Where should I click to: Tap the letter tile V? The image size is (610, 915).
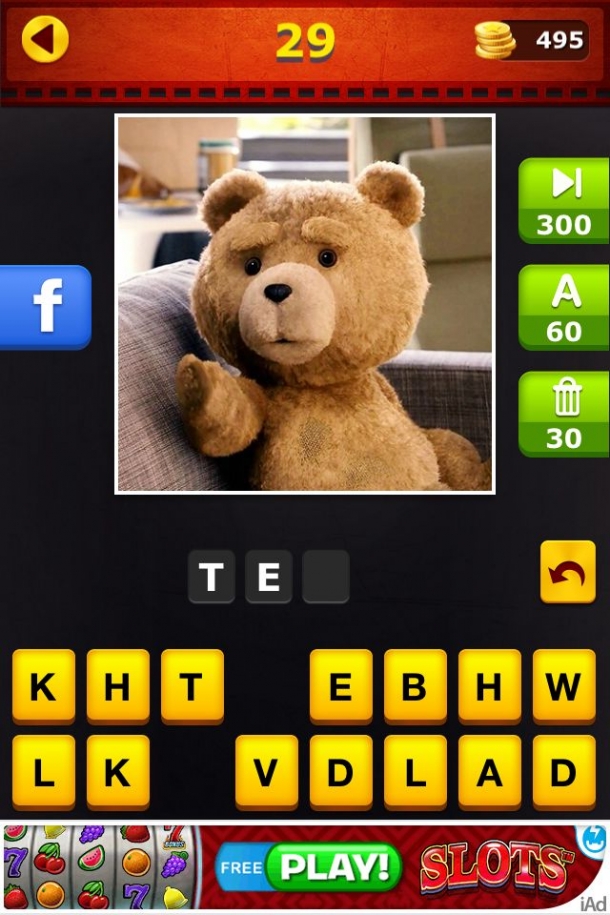point(266,772)
